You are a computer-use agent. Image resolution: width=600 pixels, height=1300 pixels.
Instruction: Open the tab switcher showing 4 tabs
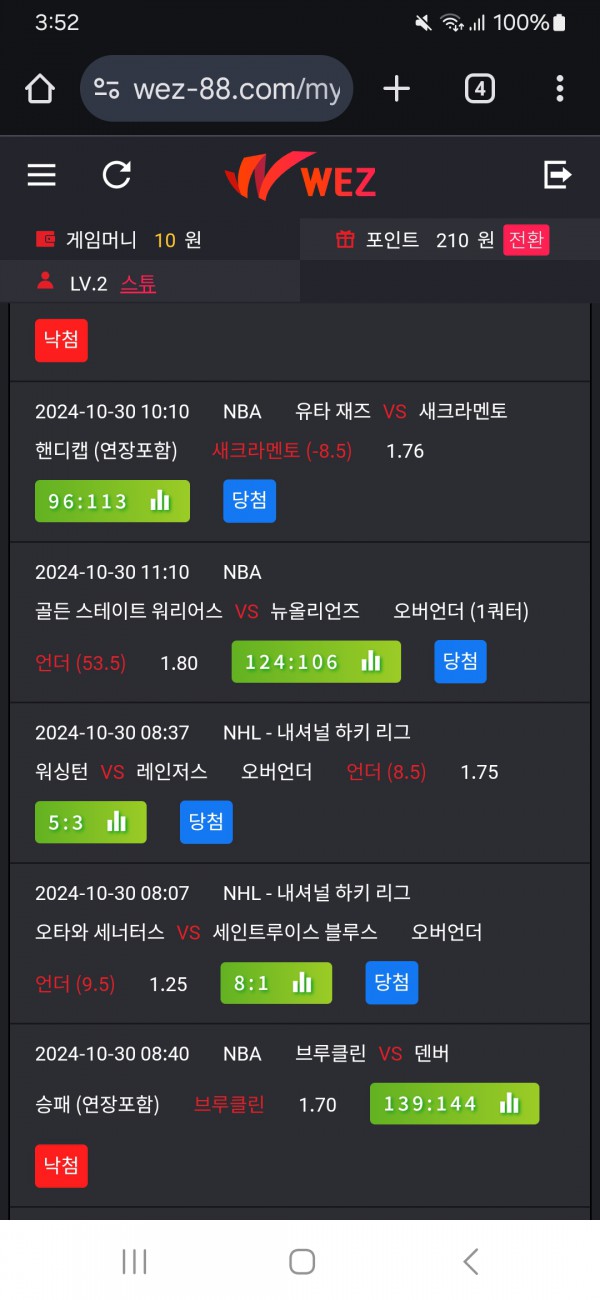pos(480,89)
